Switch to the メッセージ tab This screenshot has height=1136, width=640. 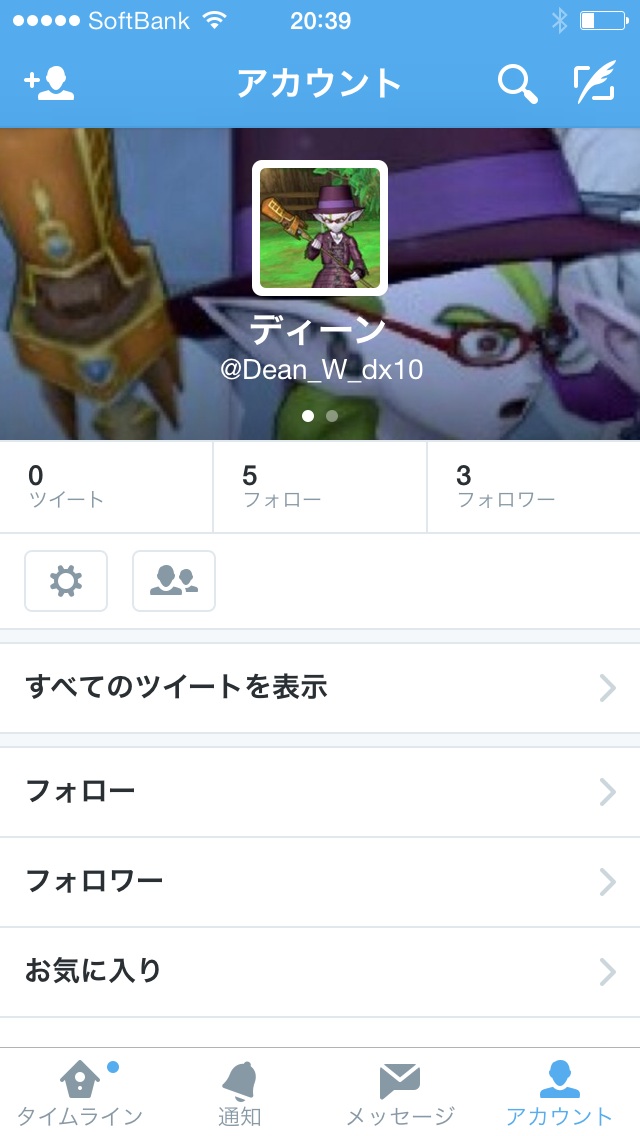click(x=400, y=1093)
